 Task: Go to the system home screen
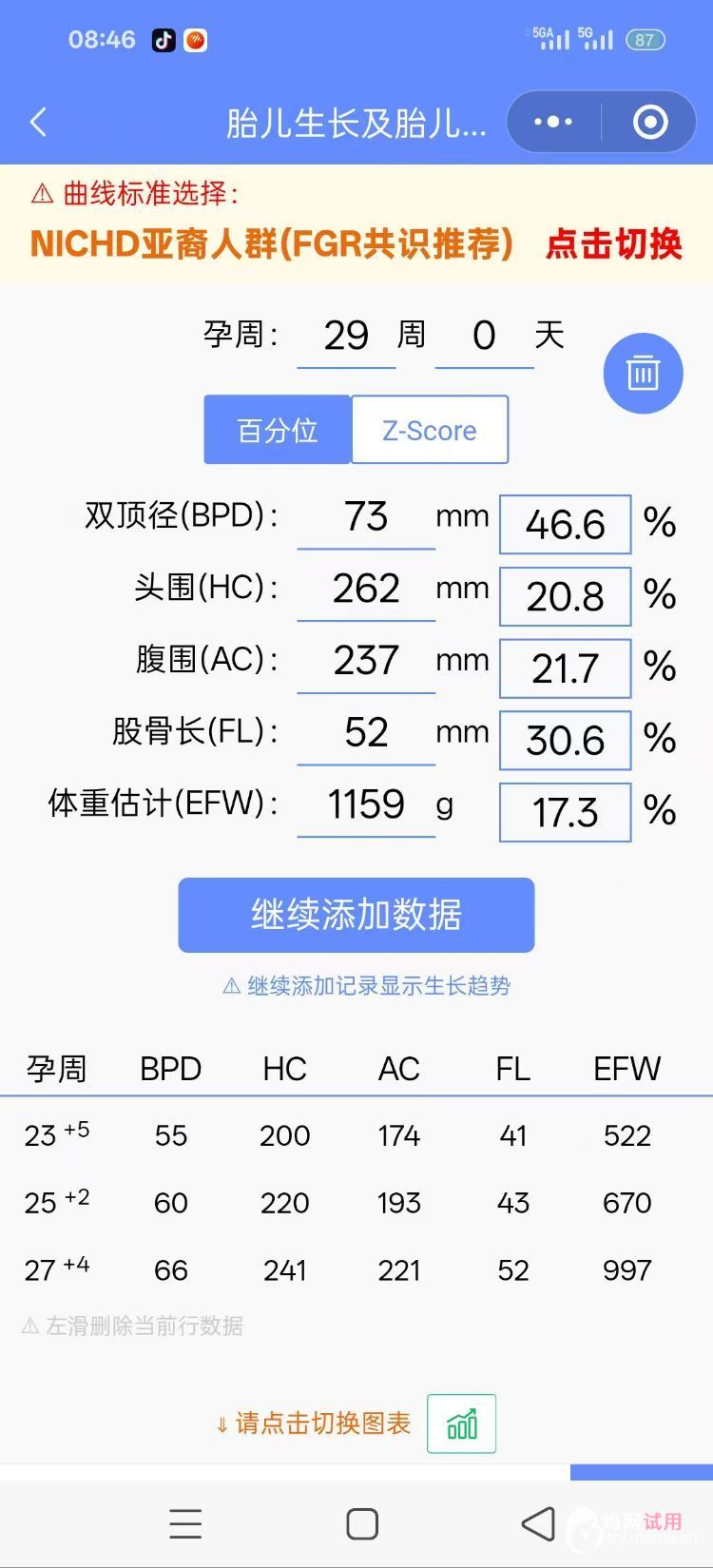[362, 1523]
